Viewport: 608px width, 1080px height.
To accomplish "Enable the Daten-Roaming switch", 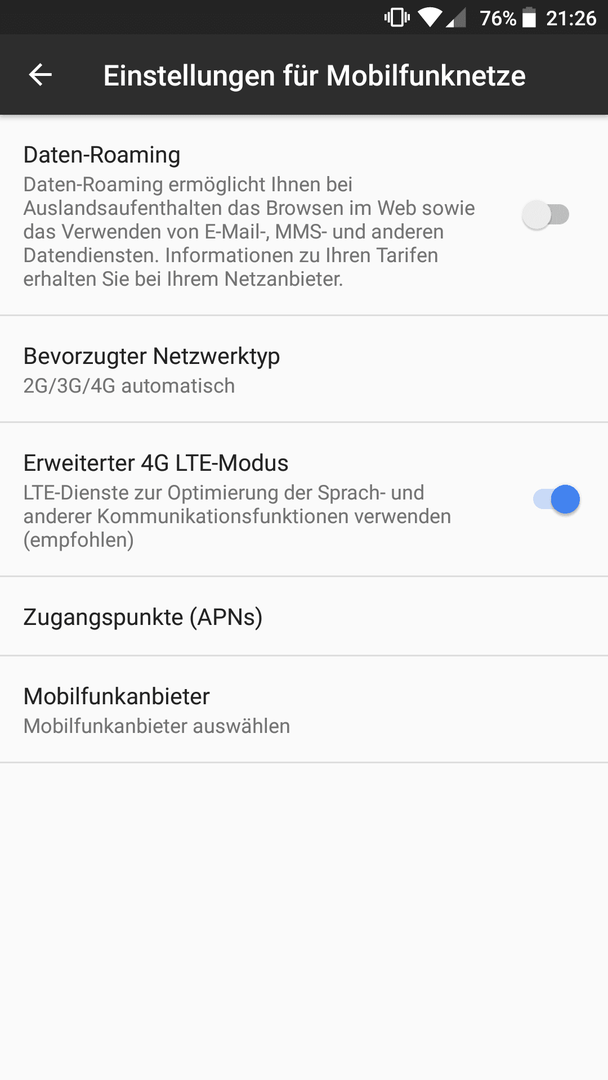I will [x=545, y=215].
